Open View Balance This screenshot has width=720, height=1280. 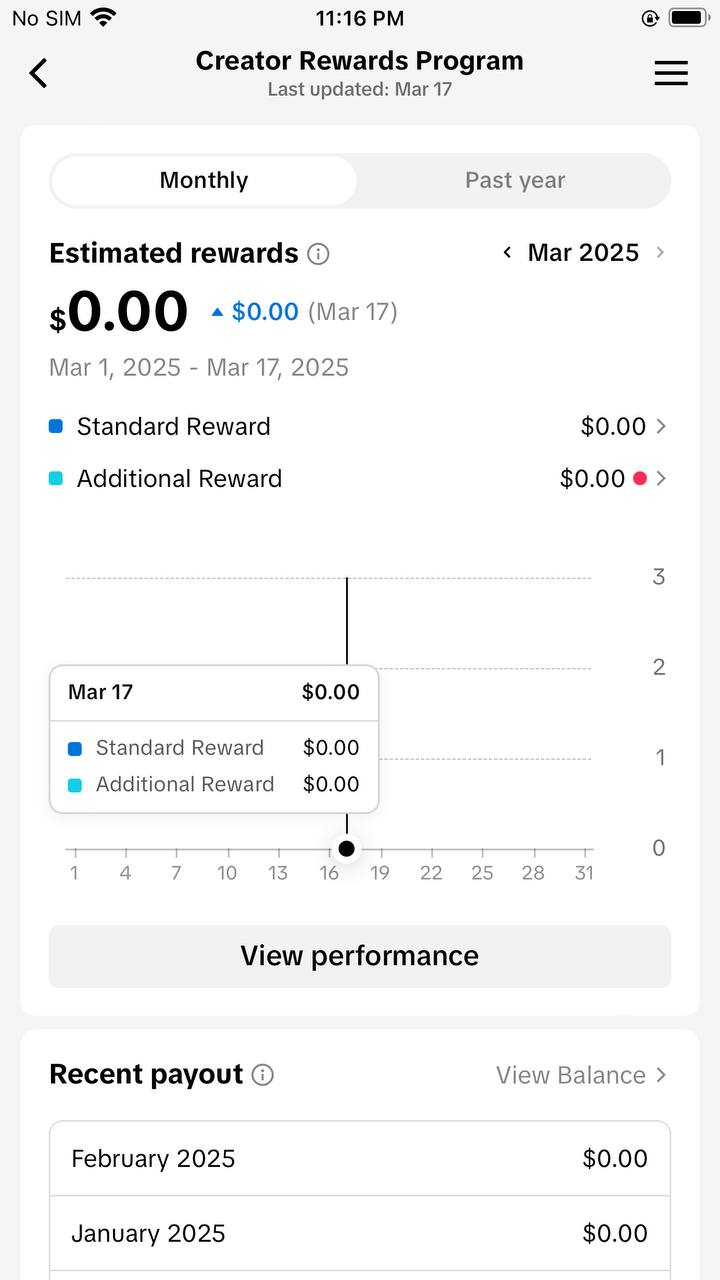coord(581,1075)
